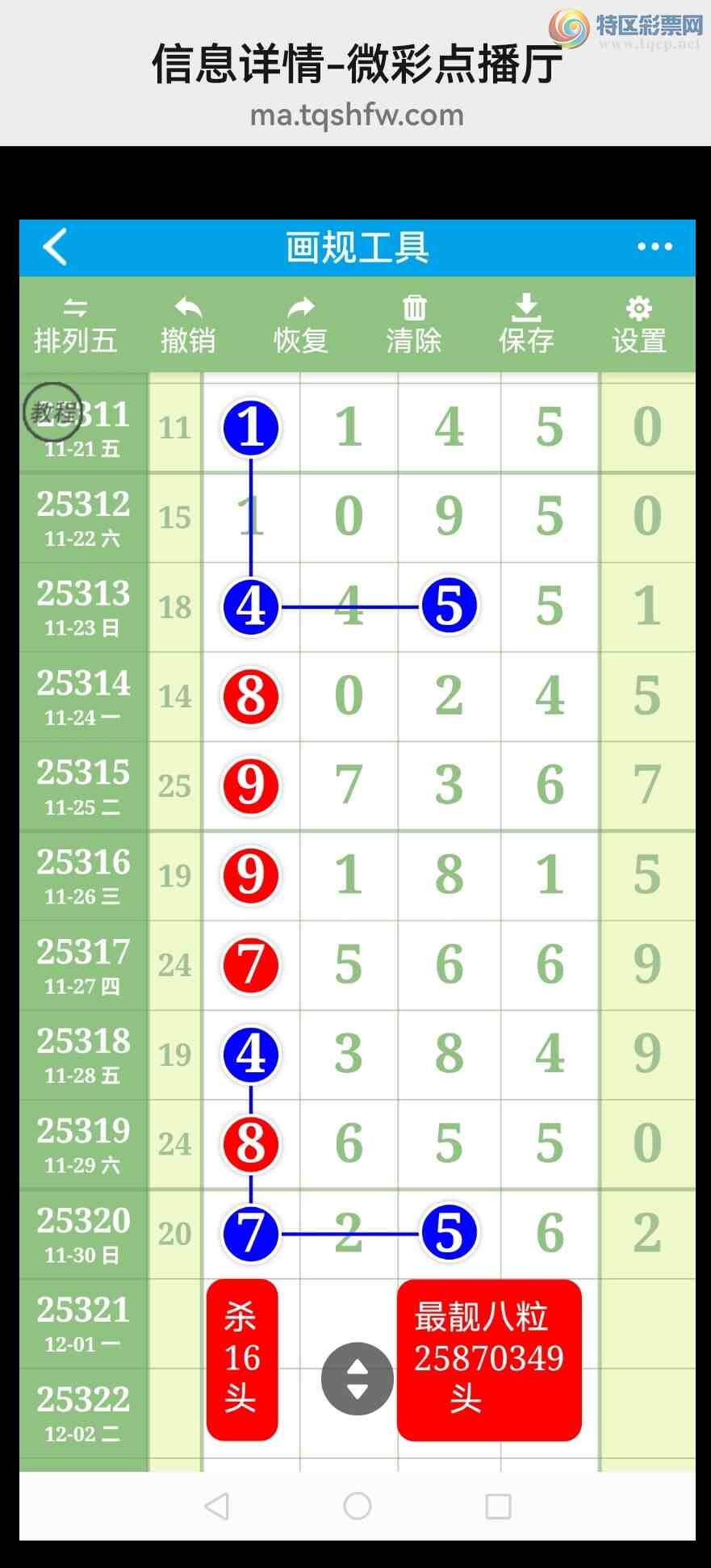The width and height of the screenshot is (711, 1568).
Task: Redo the action with 恢复
Action: pos(301,325)
